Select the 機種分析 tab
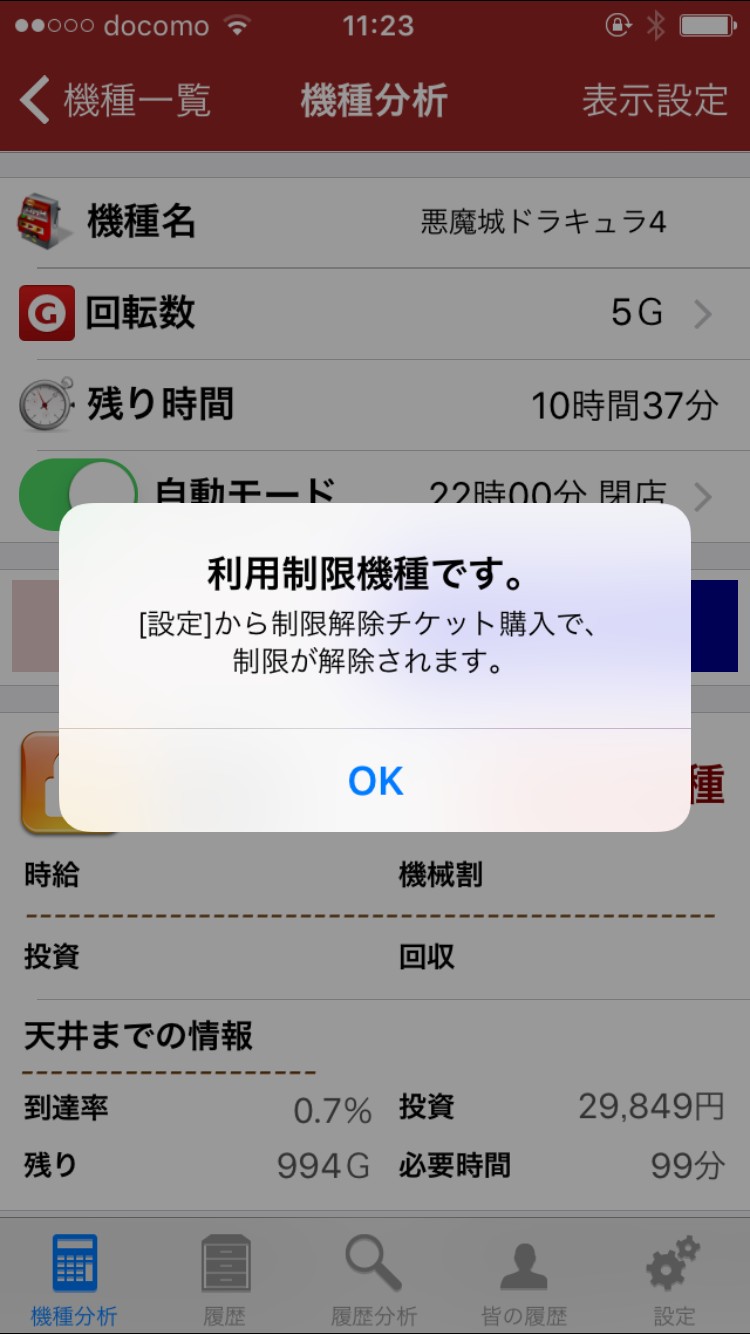 [x=75, y=1278]
